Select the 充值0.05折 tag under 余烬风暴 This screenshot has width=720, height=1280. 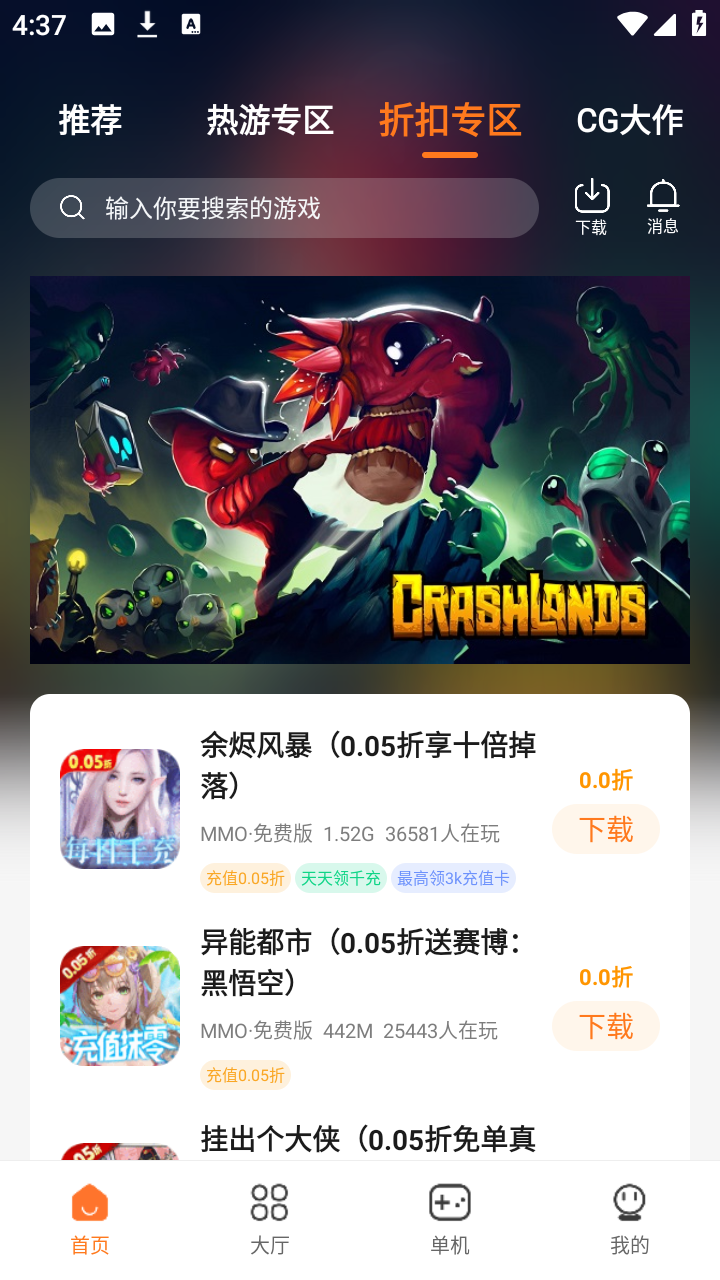[245, 877]
